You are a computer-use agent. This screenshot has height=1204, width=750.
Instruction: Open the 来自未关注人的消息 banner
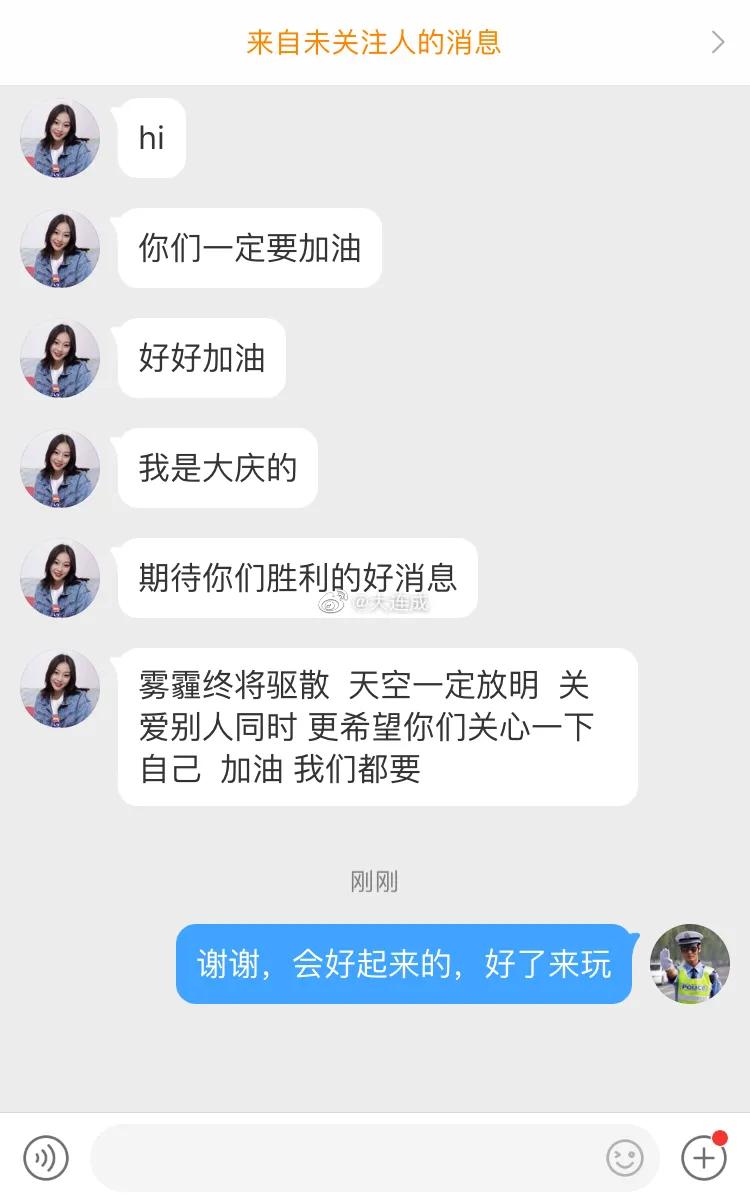[x=374, y=43]
